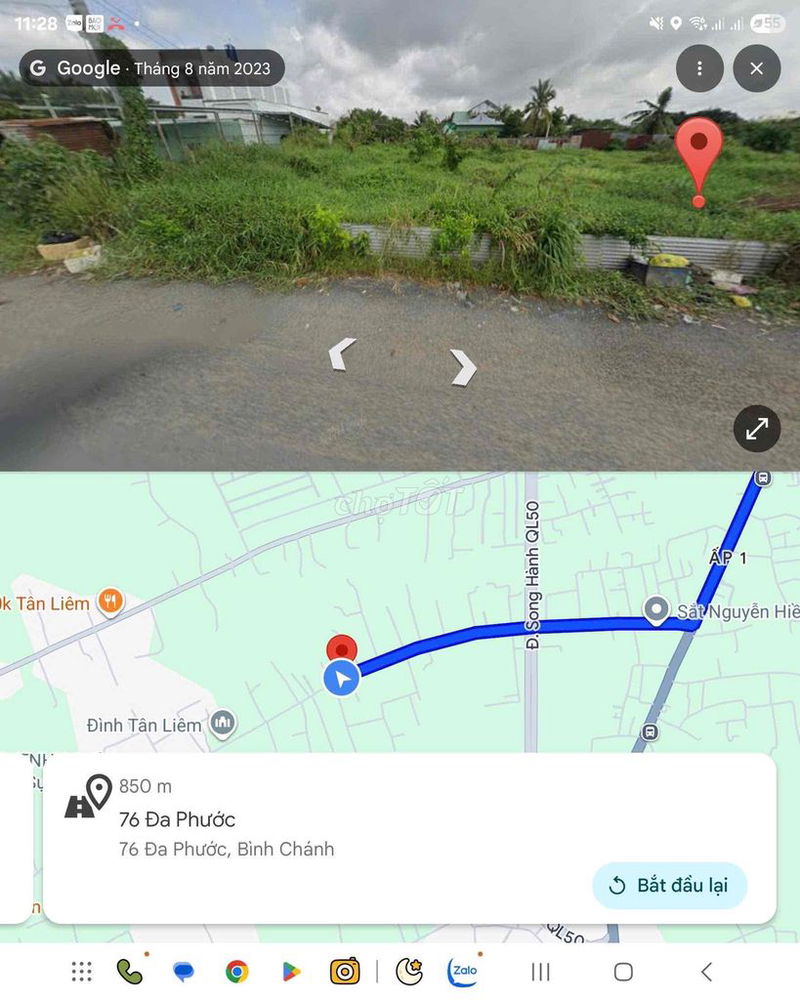Tap the Tân Liêm restaurant marker
800x1000 pixels.
click(111, 602)
